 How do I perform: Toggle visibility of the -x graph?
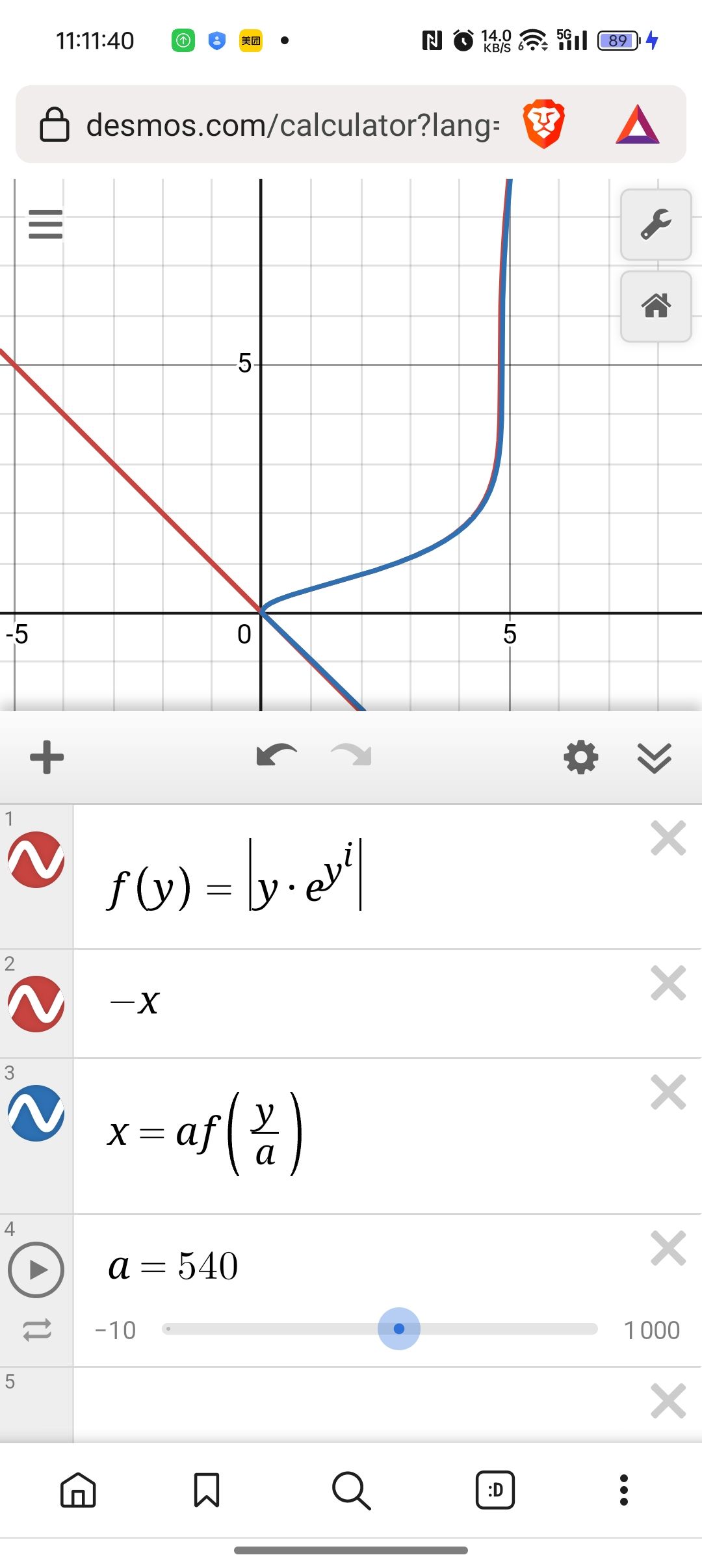pyautogui.click(x=36, y=1004)
